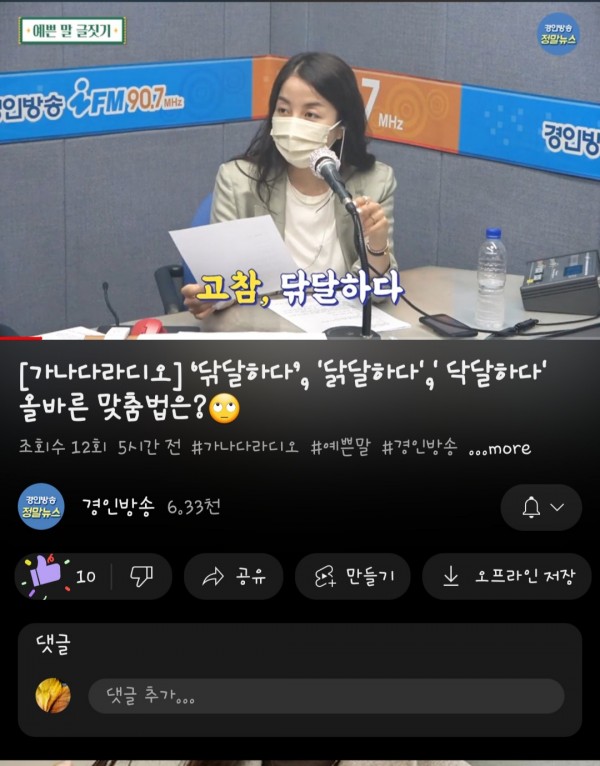Share the video with 공유

click(x=233, y=576)
